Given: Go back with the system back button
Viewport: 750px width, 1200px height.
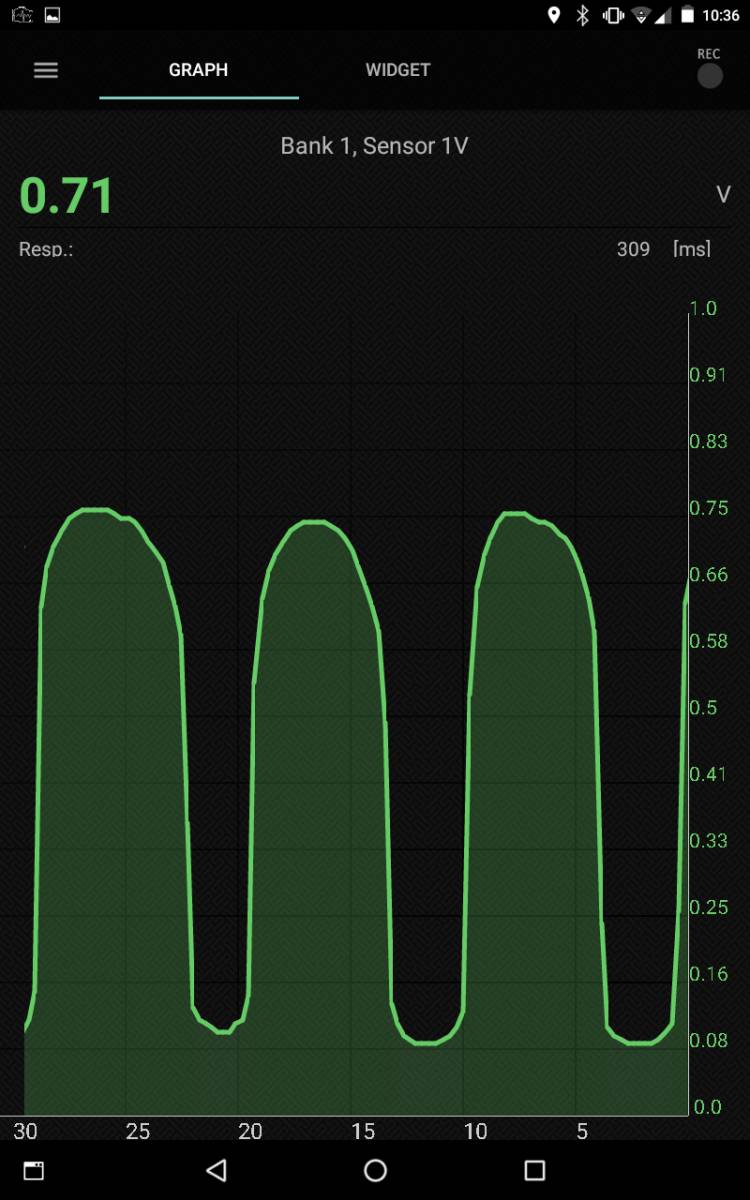Looking at the screenshot, I should pyautogui.click(x=215, y=1170).
